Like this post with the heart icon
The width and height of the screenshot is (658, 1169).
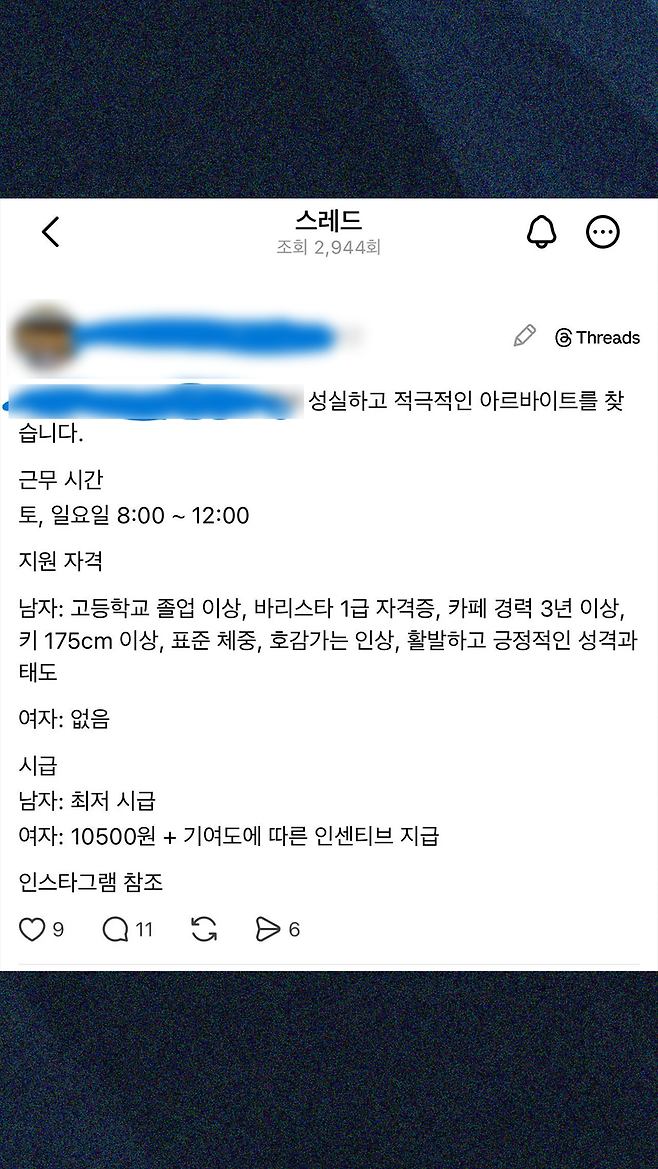[33, 930]
